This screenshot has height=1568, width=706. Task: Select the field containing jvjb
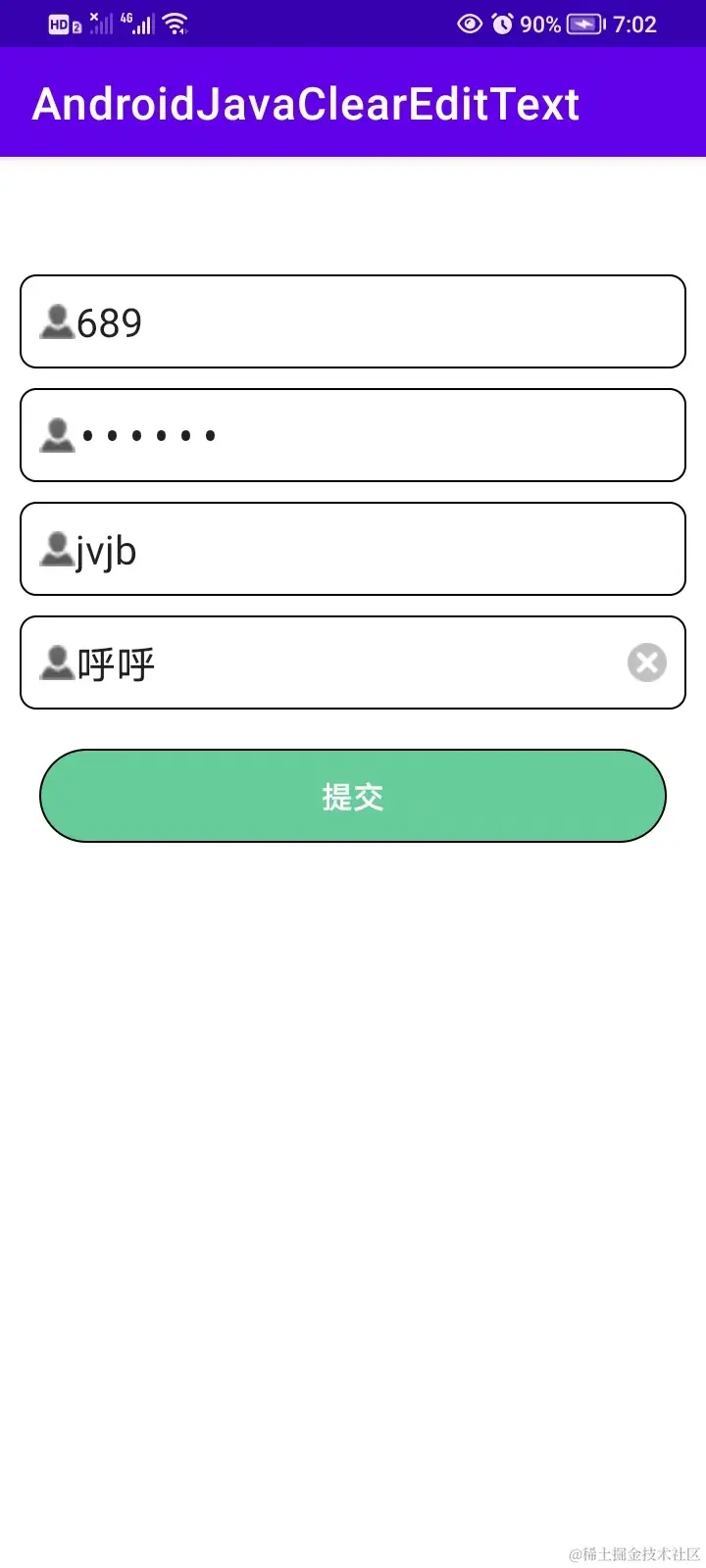point(353,550)
